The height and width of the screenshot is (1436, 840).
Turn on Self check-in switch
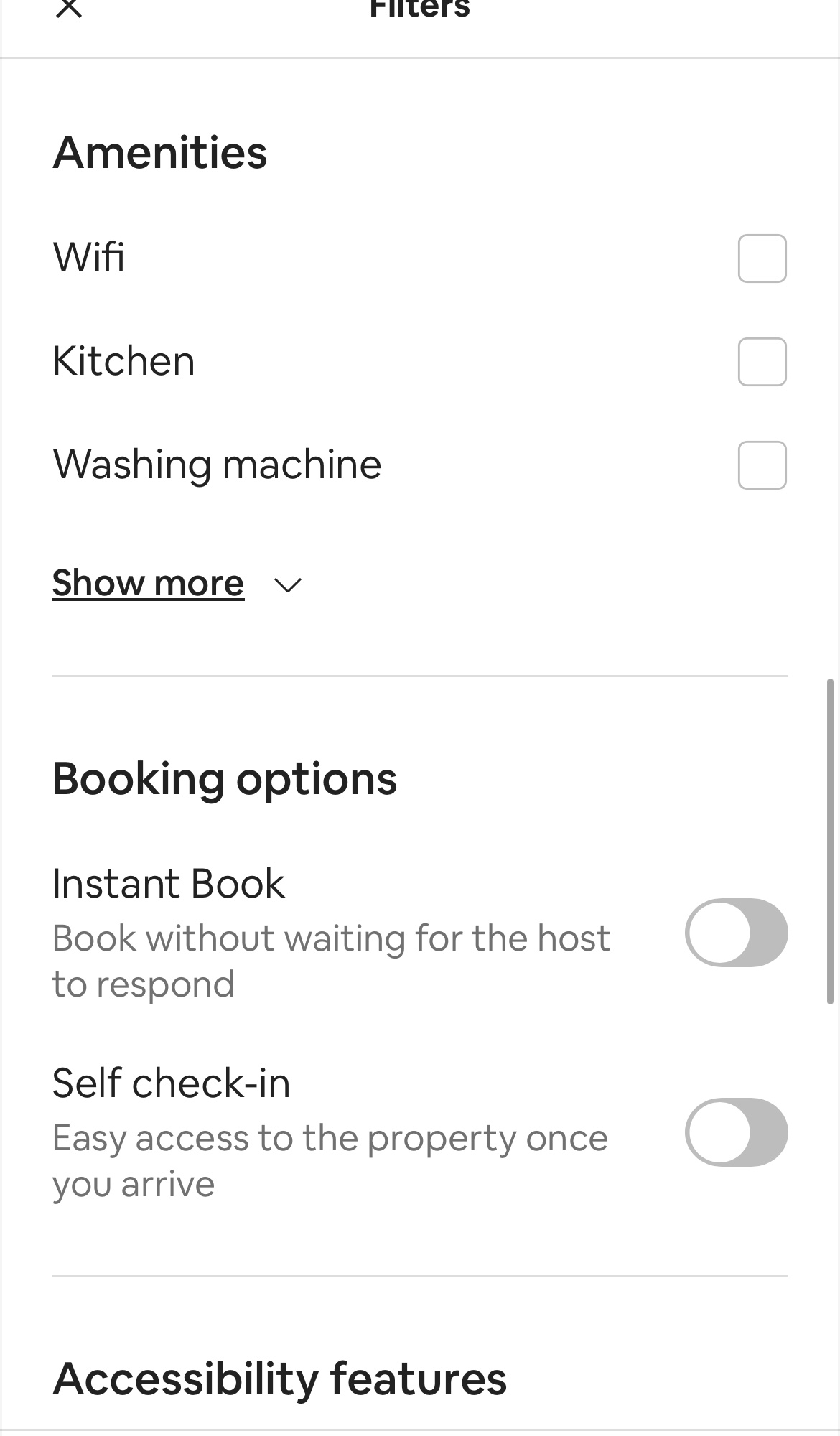(x=736, y=1132)
